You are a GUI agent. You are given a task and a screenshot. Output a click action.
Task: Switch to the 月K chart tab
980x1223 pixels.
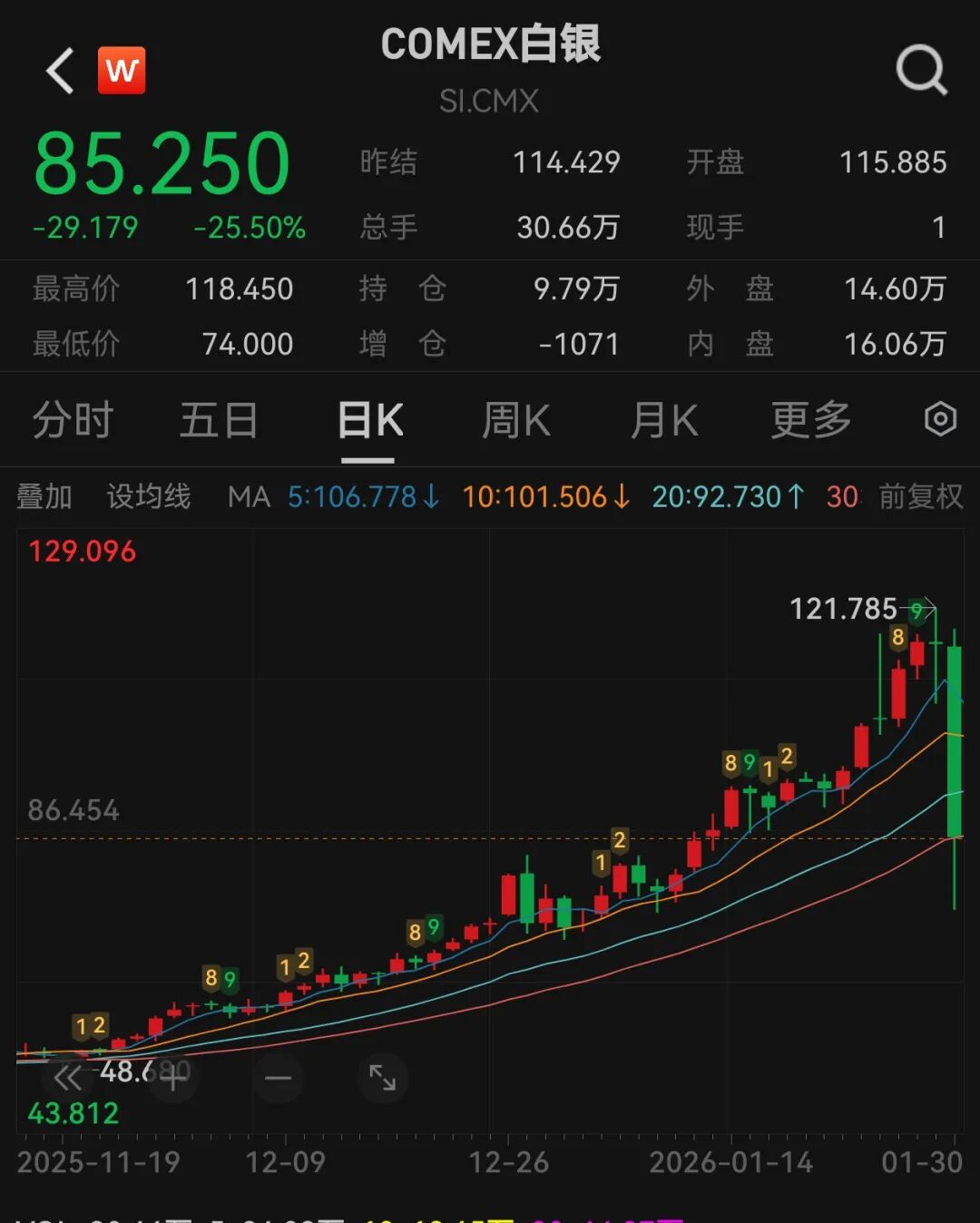click(x=664, y=421)
